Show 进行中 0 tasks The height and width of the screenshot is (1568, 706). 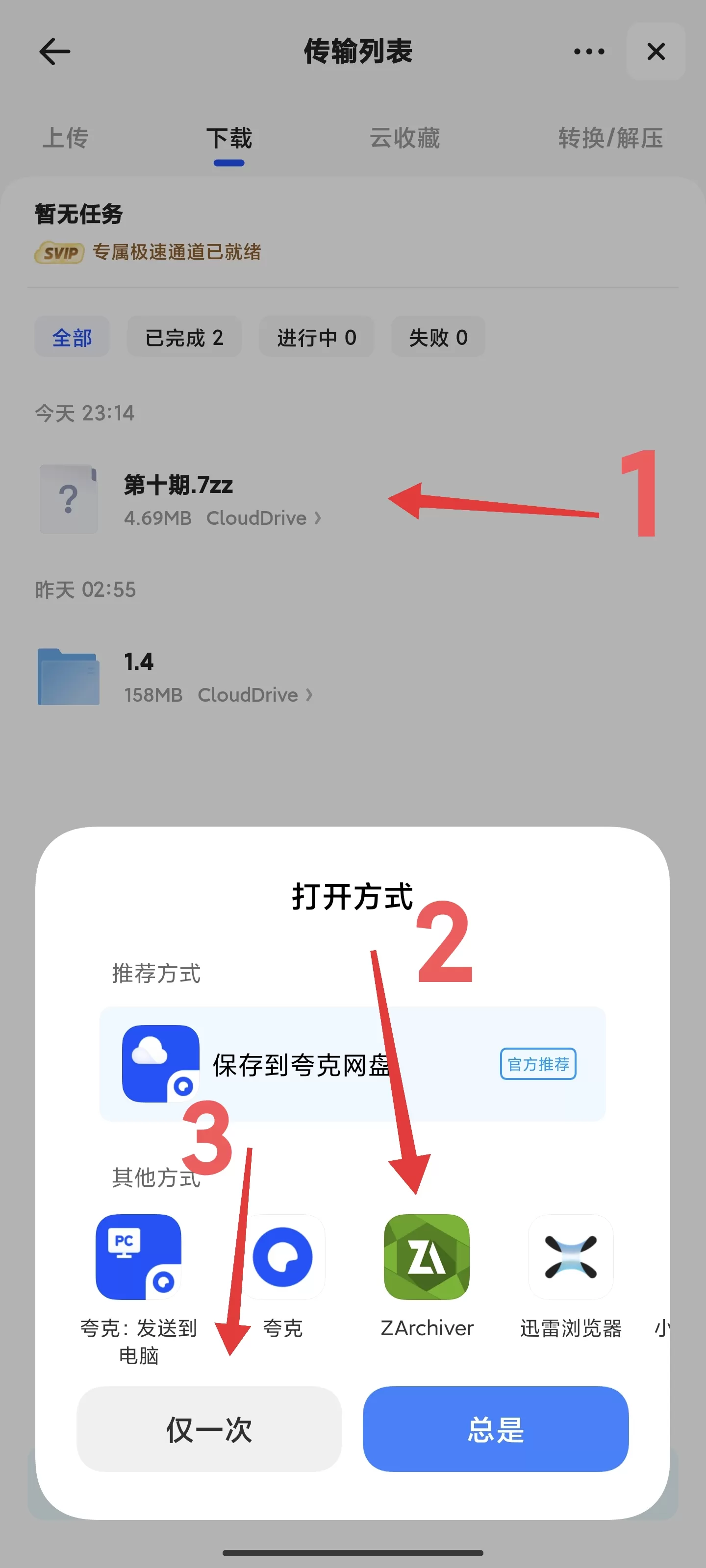pyautogui.click(x=316, y=337)
